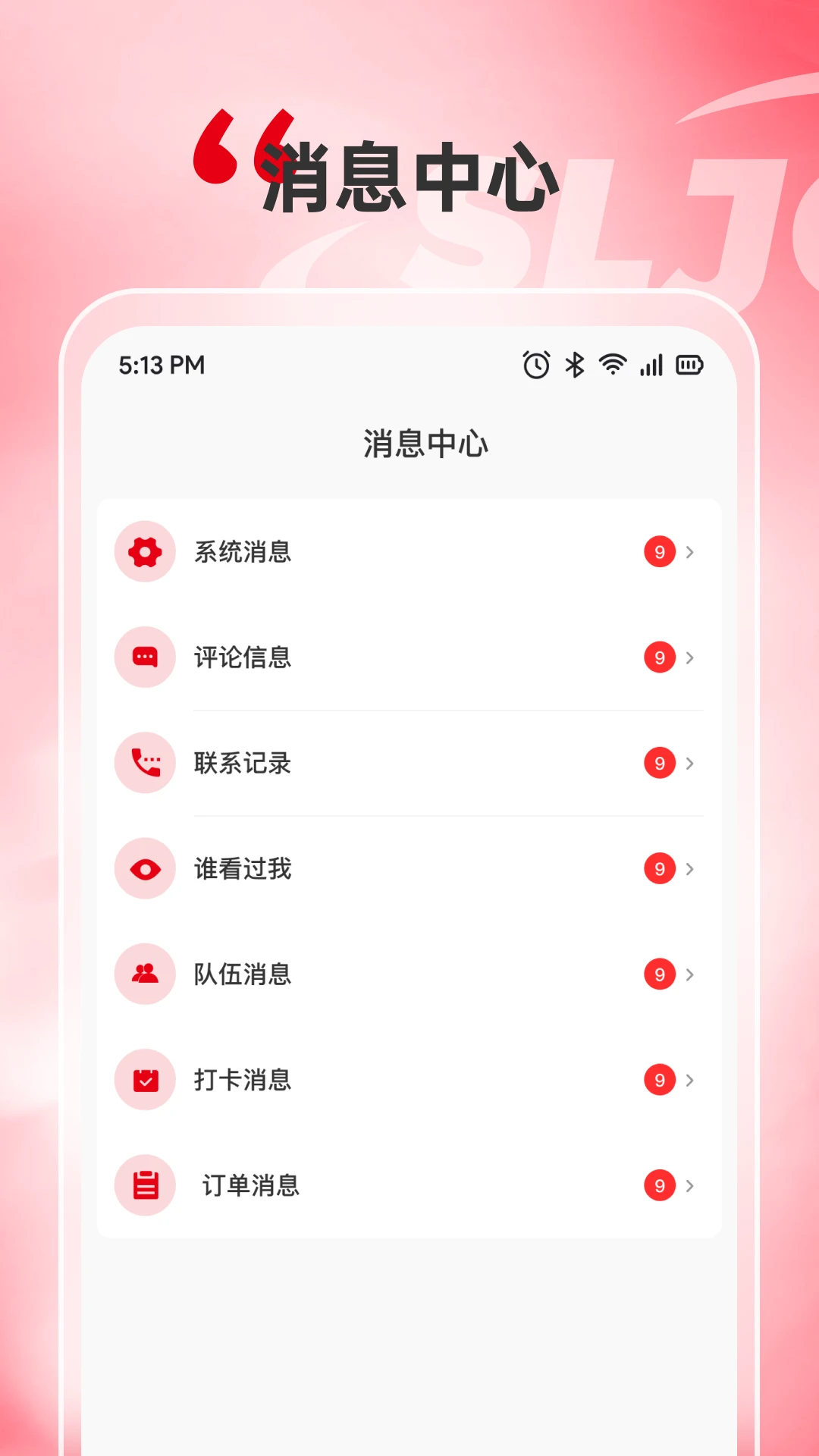This screenshot has height=1456, width=819.
Task: Tap the Bluetooth status icon
Action: pyautogui.click(x=574, y=365)
